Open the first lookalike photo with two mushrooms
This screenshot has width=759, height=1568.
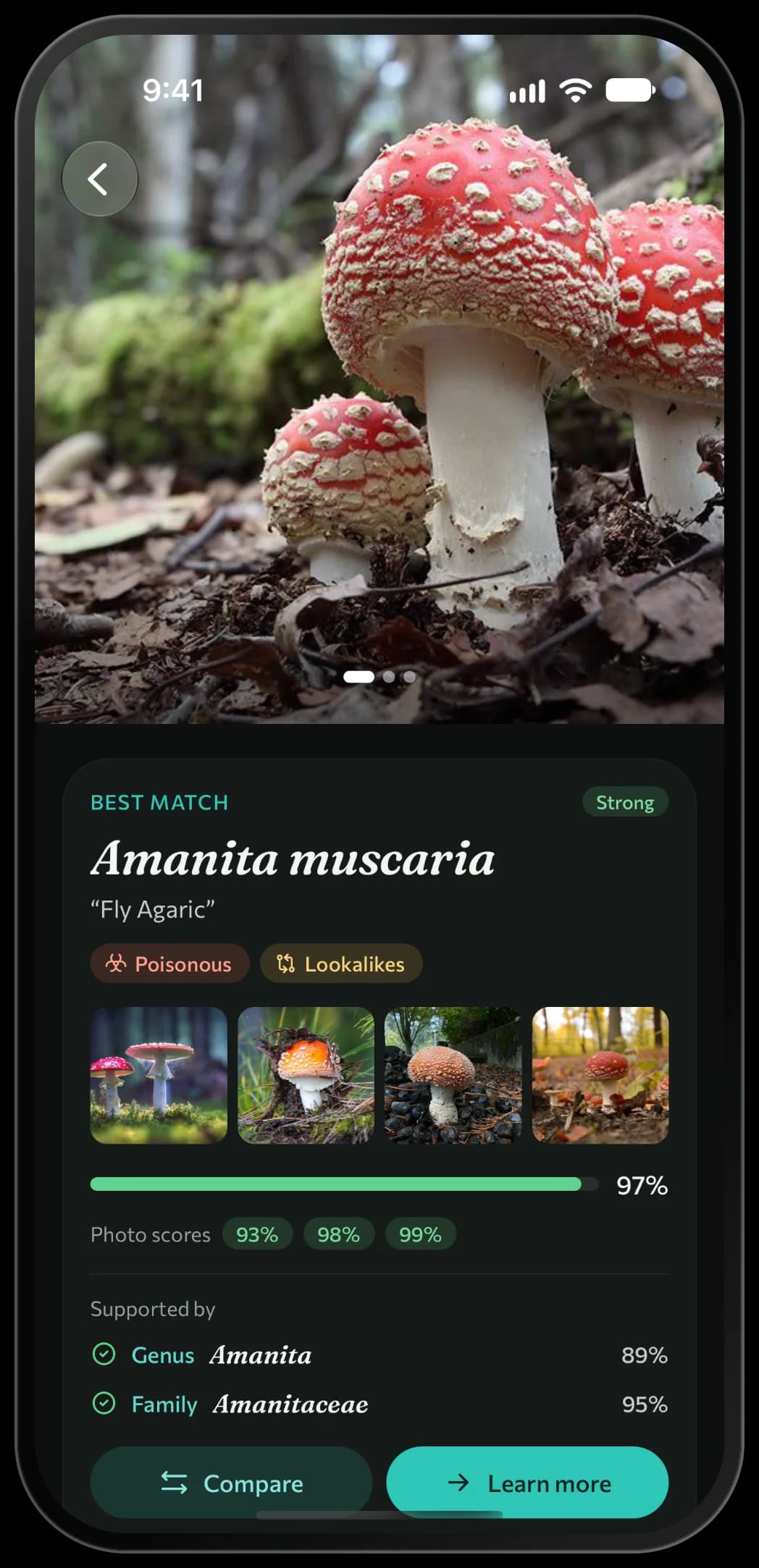[159, 1075]
